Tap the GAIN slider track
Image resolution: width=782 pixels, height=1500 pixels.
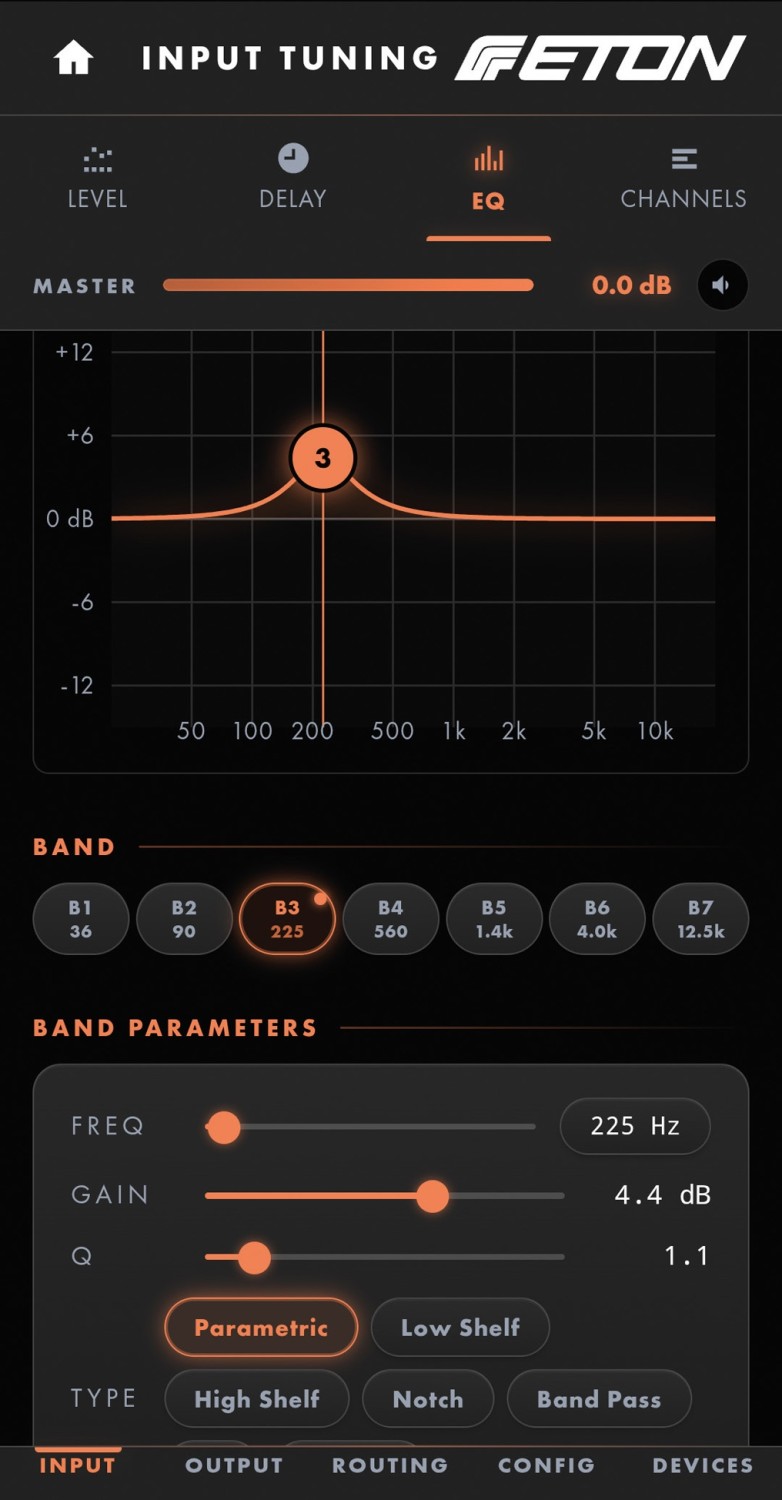385,1195
